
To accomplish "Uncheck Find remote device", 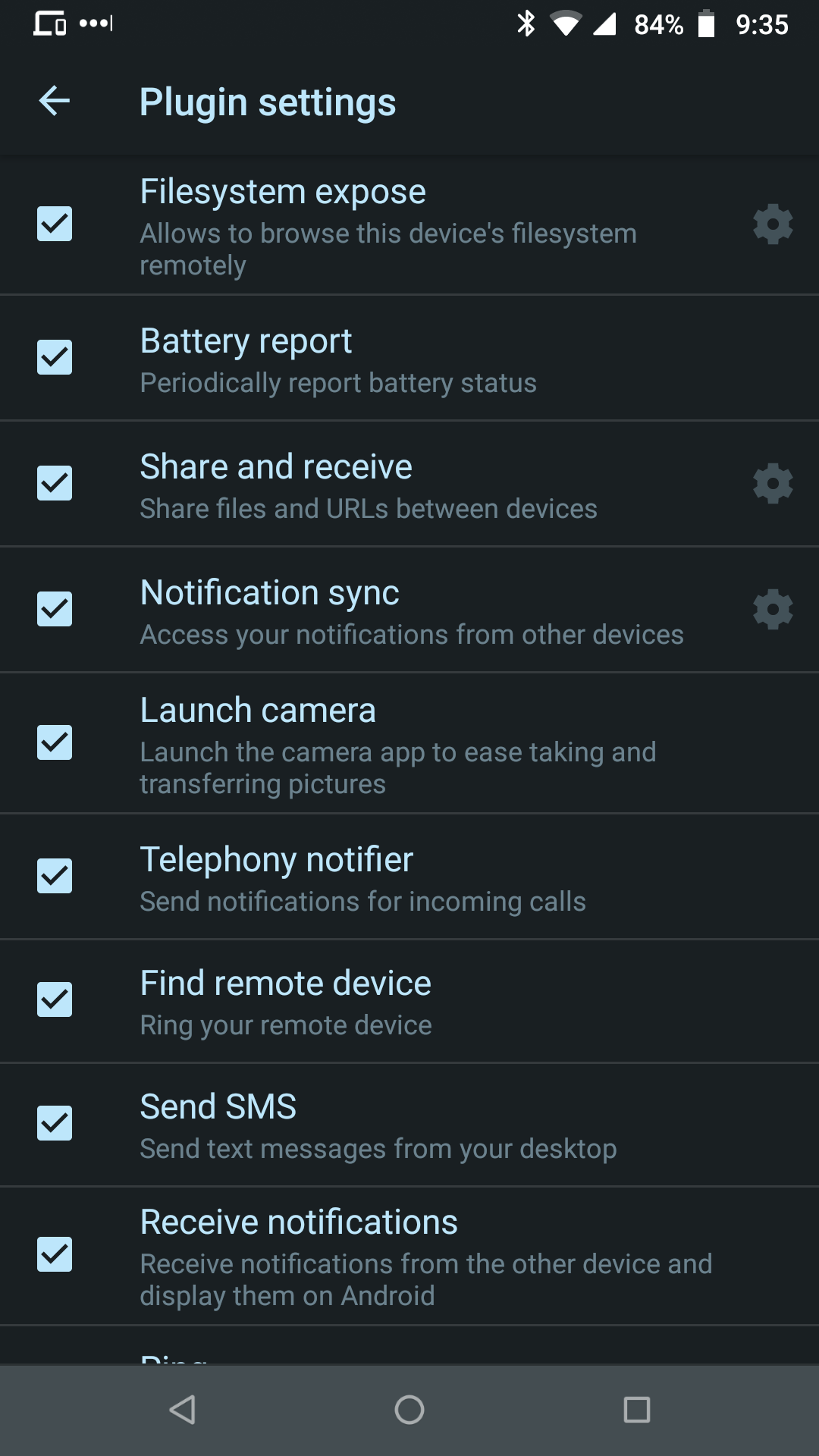I will point(55,999).
